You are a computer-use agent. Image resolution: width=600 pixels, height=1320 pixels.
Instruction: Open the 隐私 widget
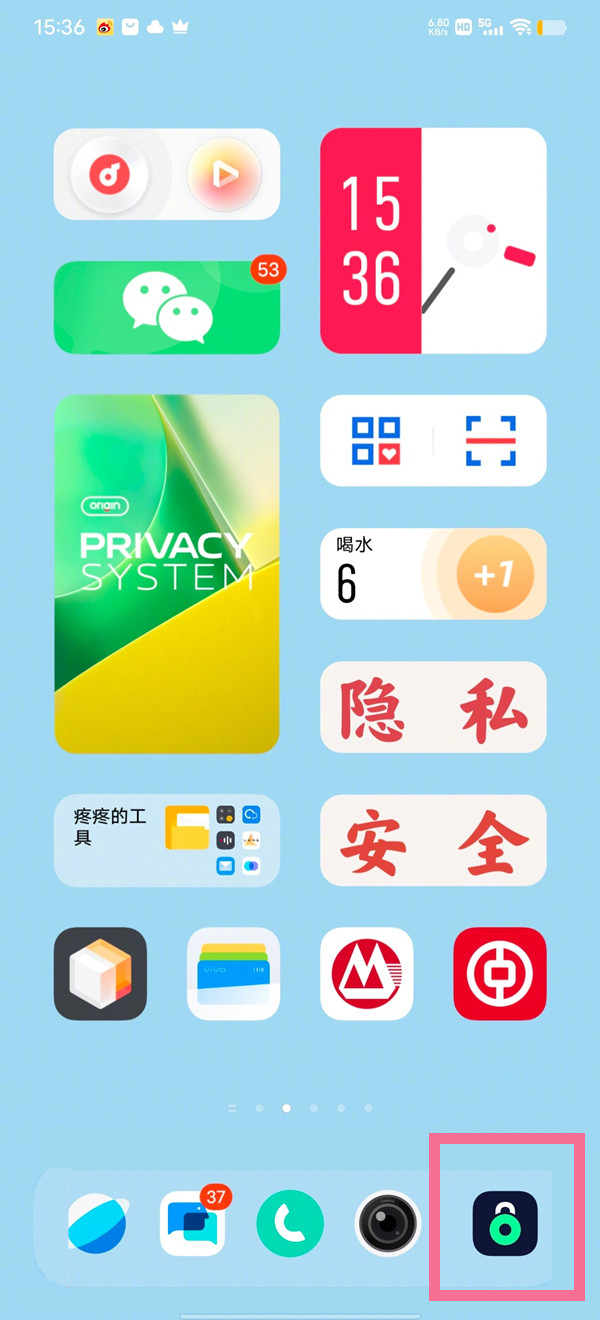tap(433, 707)
